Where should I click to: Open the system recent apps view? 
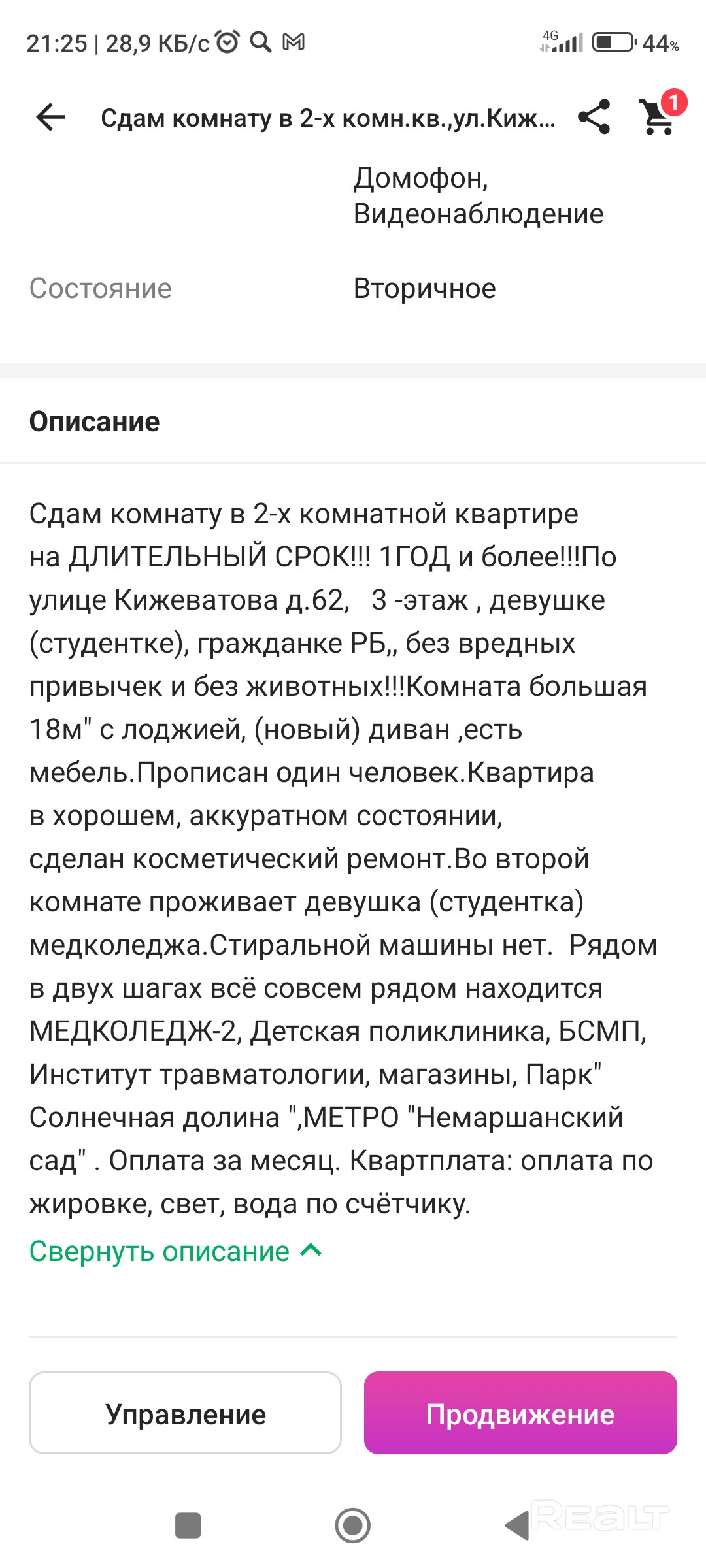pyautogui.click(x=188, y=1526)
